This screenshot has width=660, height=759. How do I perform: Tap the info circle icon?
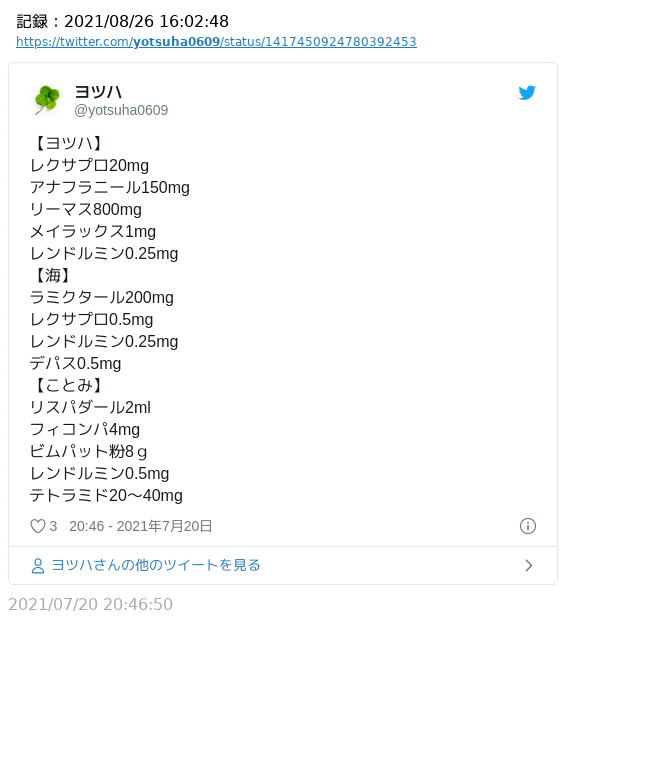(528, 526)
